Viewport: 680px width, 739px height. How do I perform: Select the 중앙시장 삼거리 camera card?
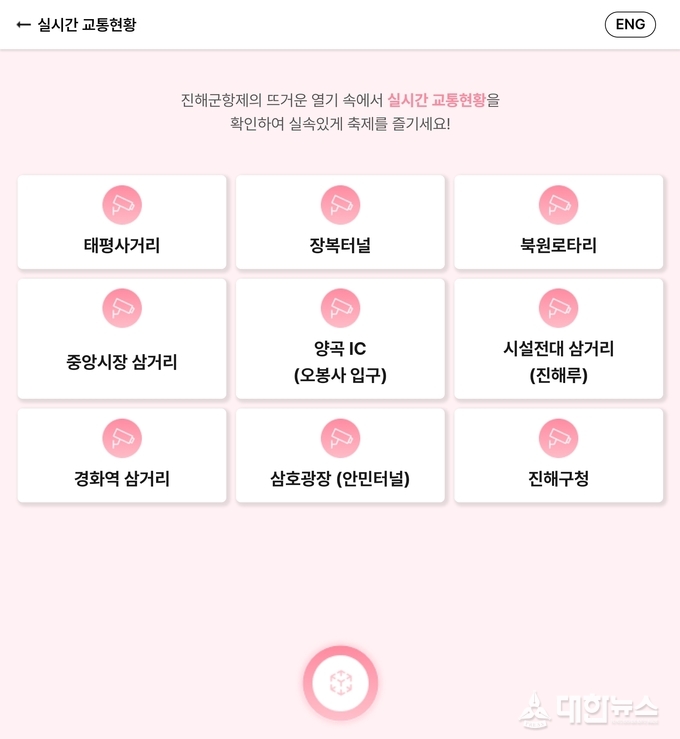click(x=122, y=338)
